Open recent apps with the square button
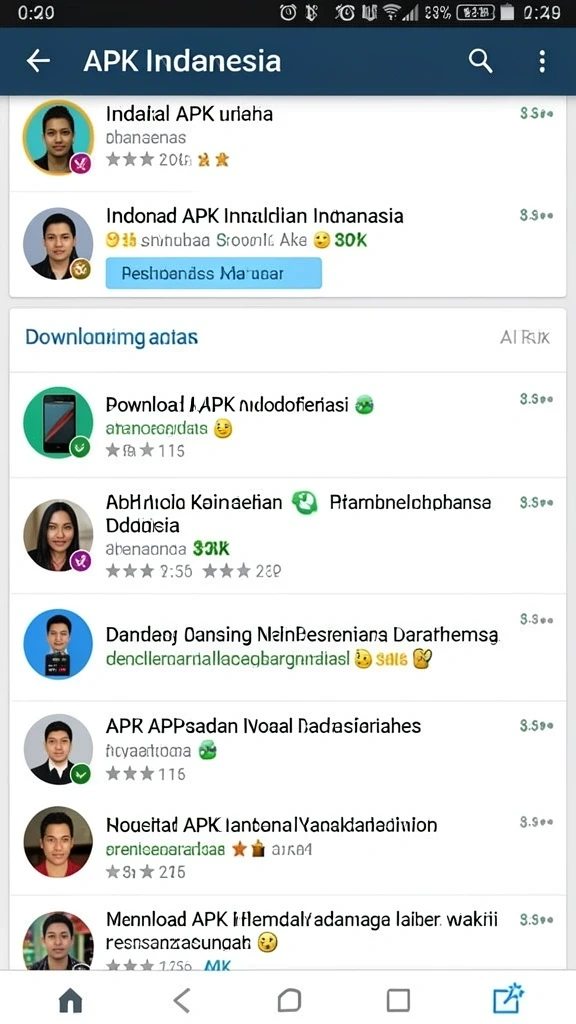The width and height of the screenshot is (576, 1024). (x=398, y=1000)
